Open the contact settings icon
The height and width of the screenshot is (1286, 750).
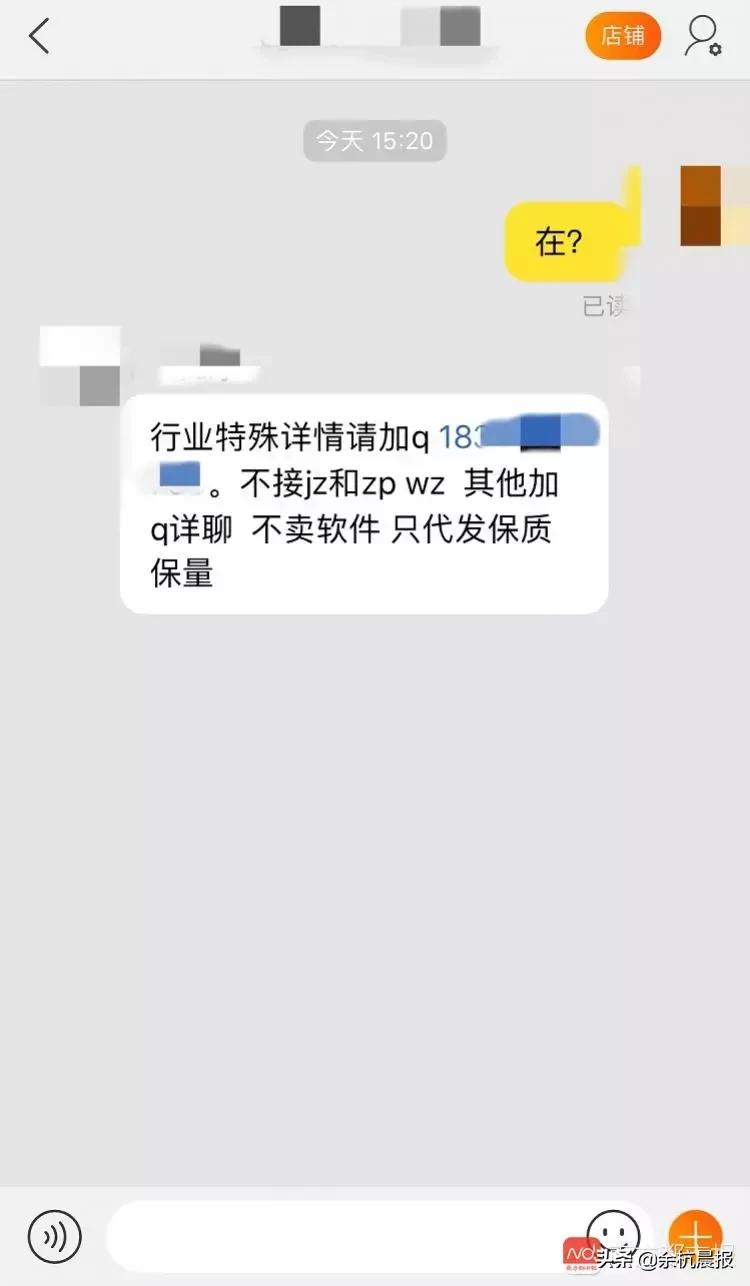[x=703, y=36]
